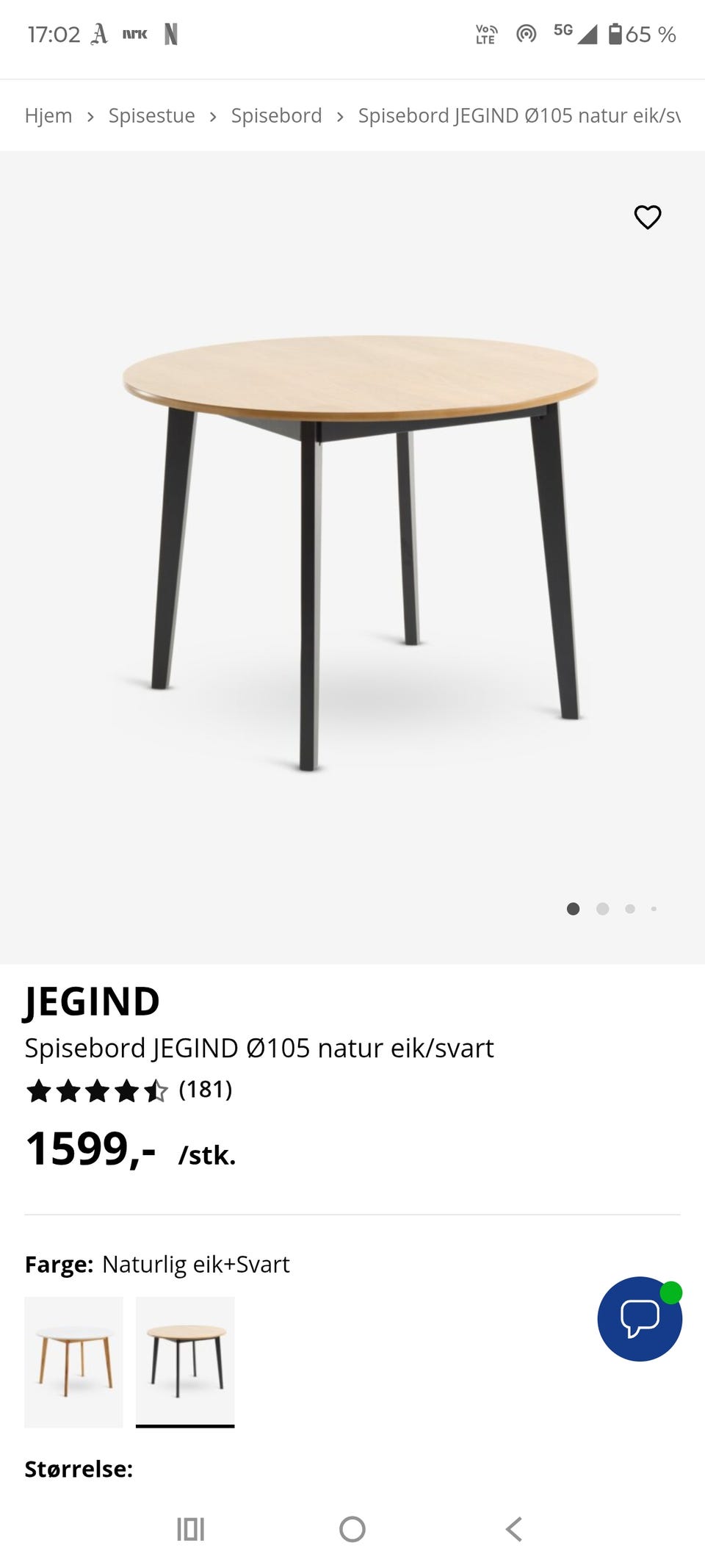
Task: View the 181 customer reviews
Action: (x=205, y=1090)
